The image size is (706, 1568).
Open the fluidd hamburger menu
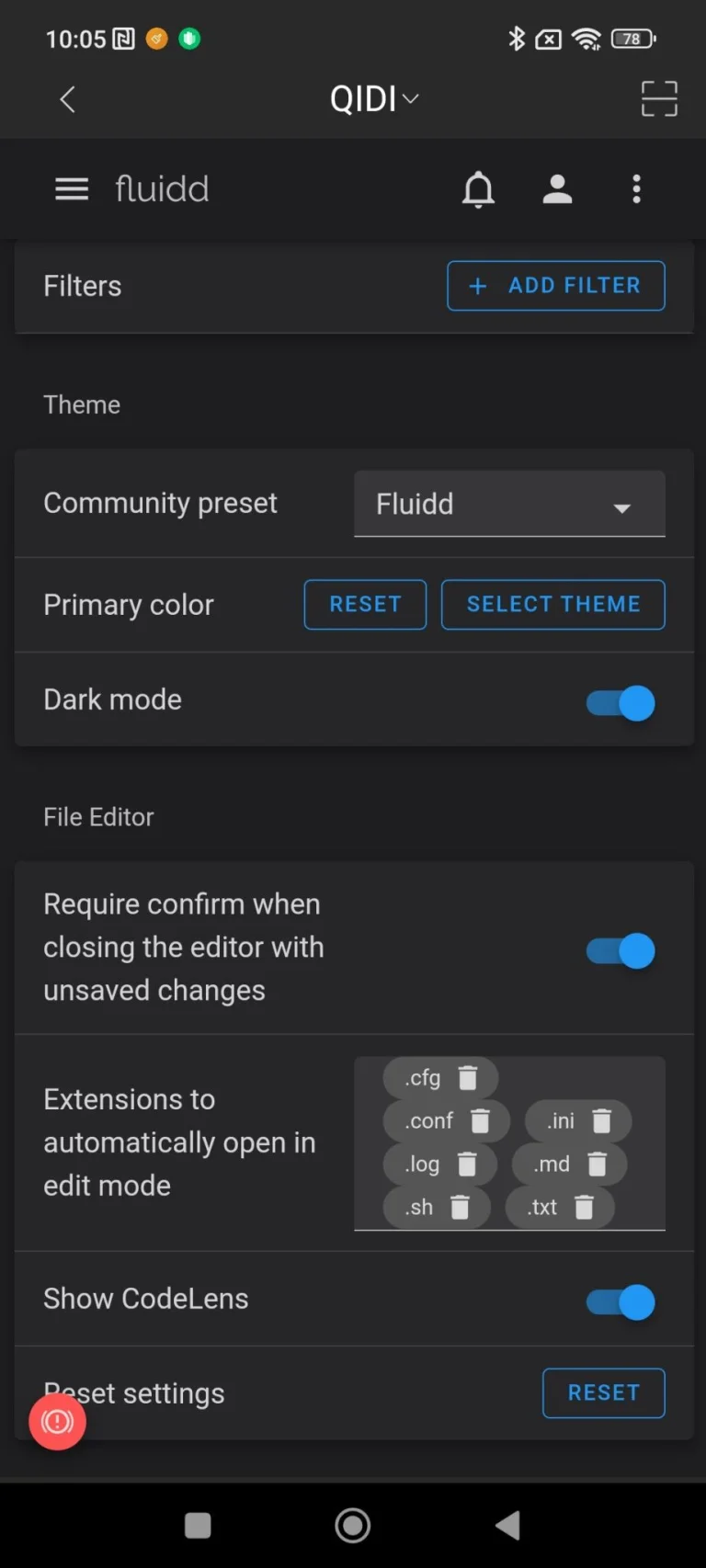coord(72,189)
